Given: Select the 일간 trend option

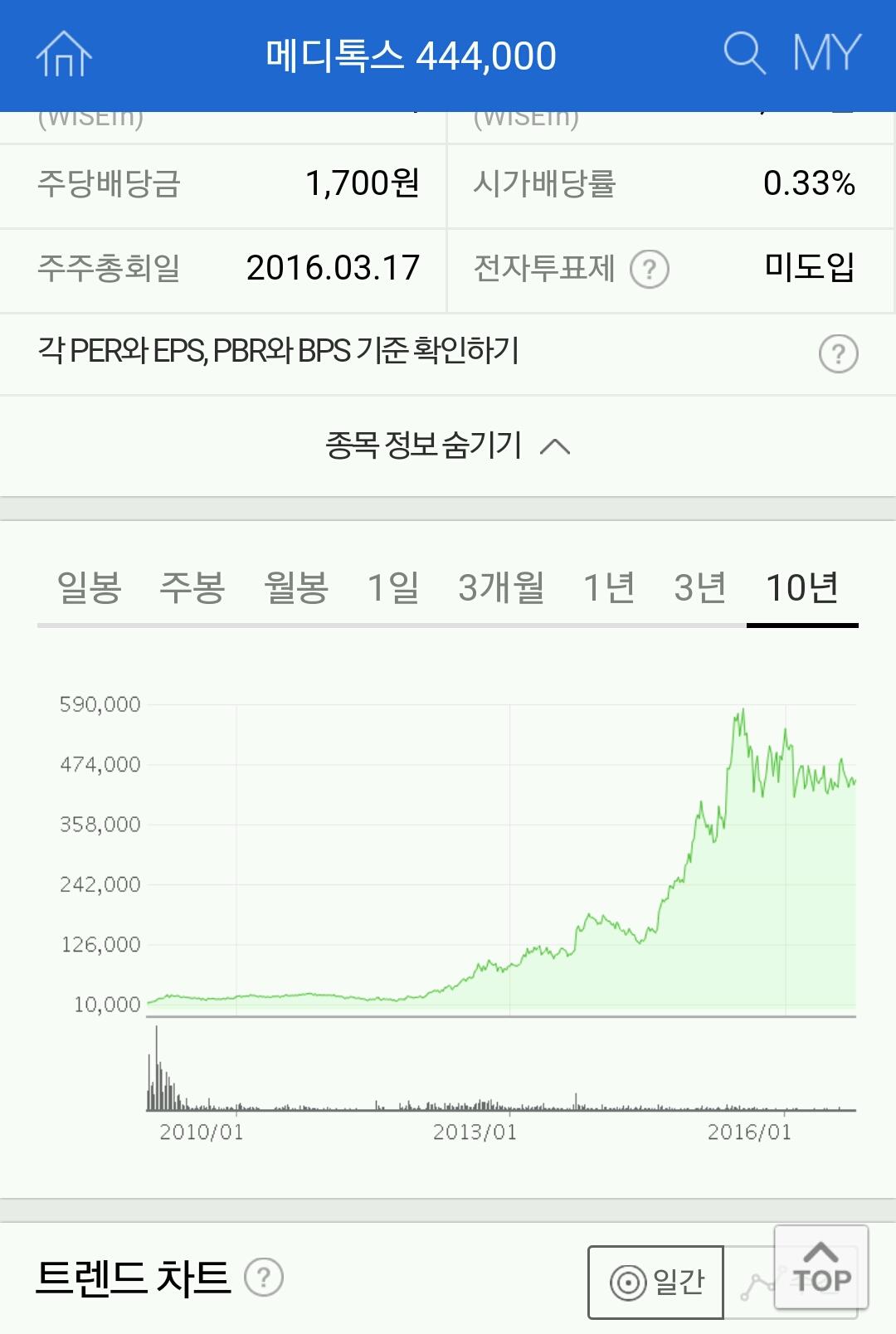Looking at the screenshot, I should coord(655,1282).
